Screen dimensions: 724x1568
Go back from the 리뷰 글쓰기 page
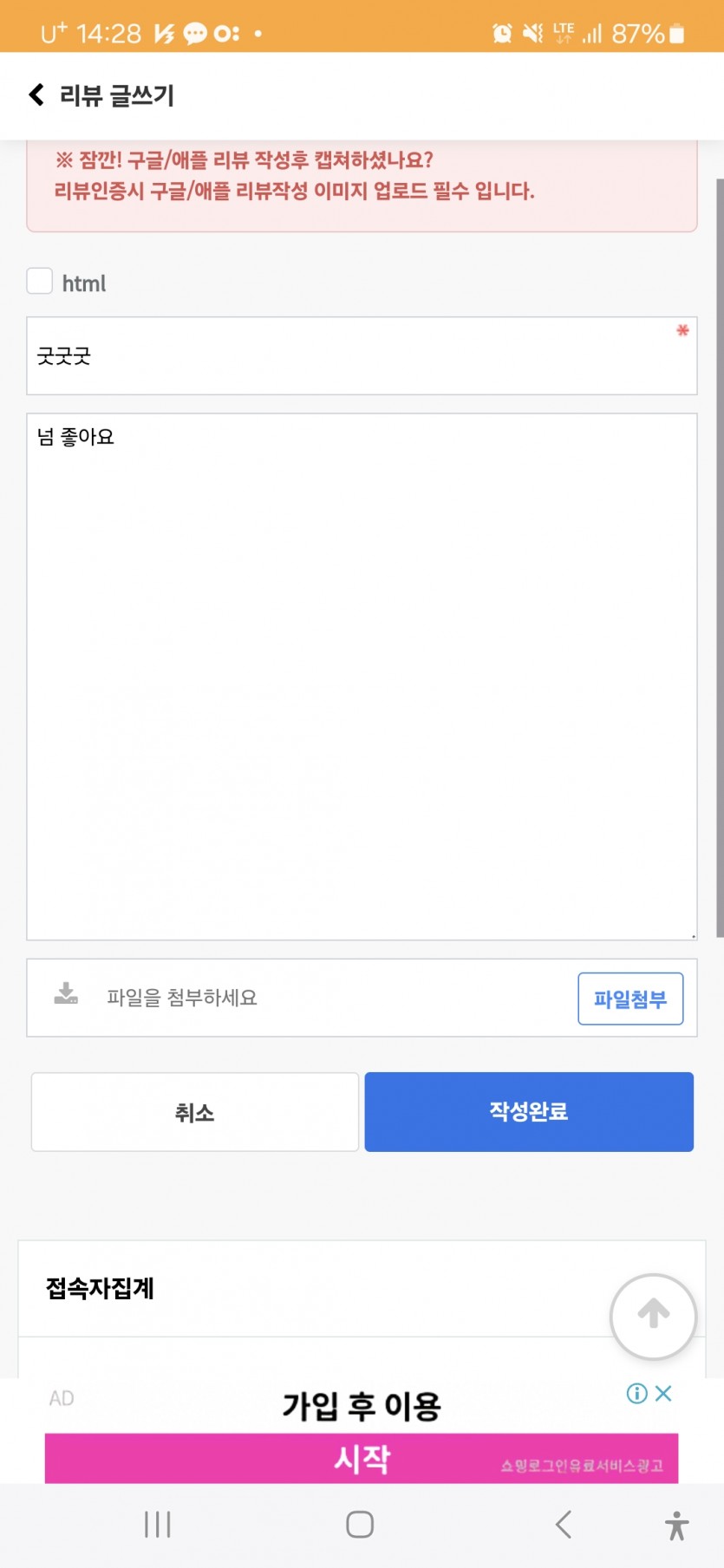click(x=36, y=94)
